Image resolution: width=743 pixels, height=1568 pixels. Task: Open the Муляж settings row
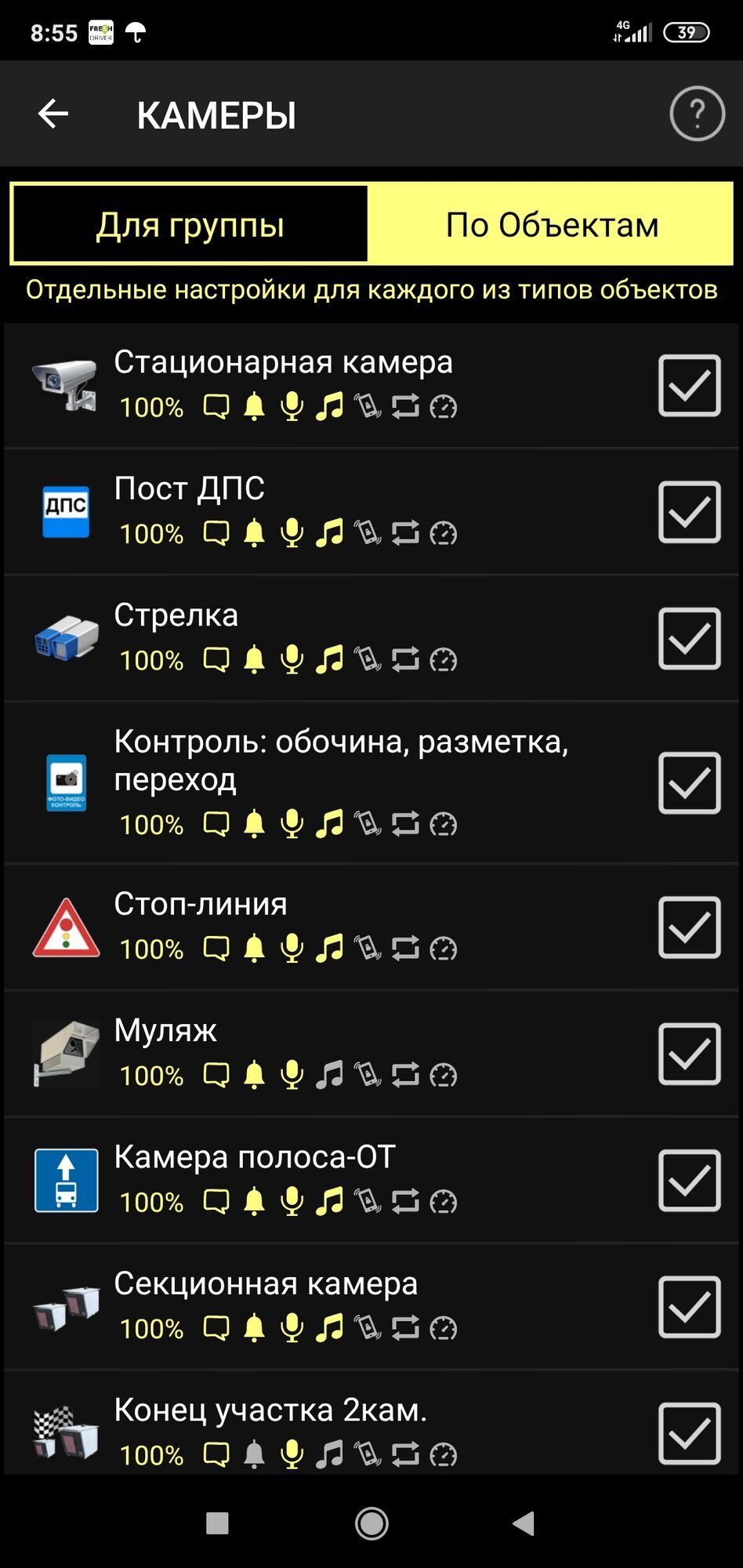[x=371, y=1053]
